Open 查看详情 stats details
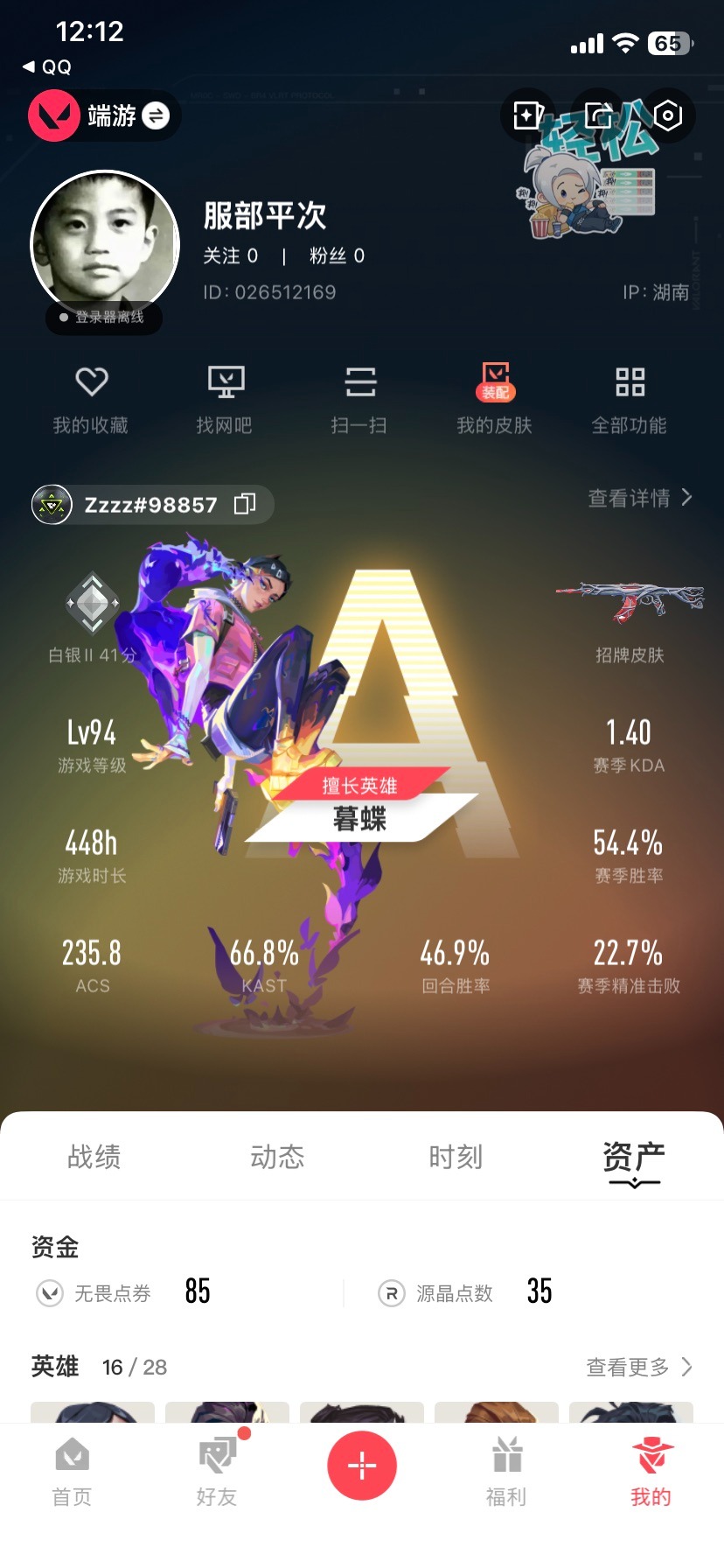 639,498
